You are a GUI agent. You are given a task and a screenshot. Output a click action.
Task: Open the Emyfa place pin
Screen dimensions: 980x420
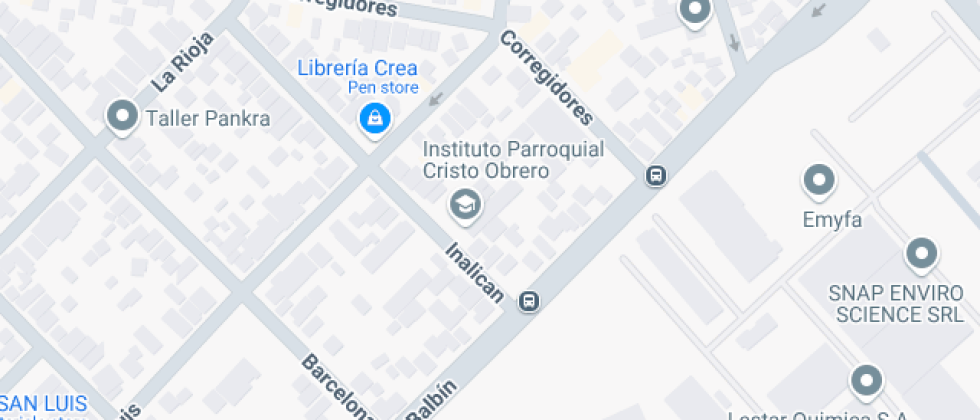pyautogui.click(x=819, y=180)
